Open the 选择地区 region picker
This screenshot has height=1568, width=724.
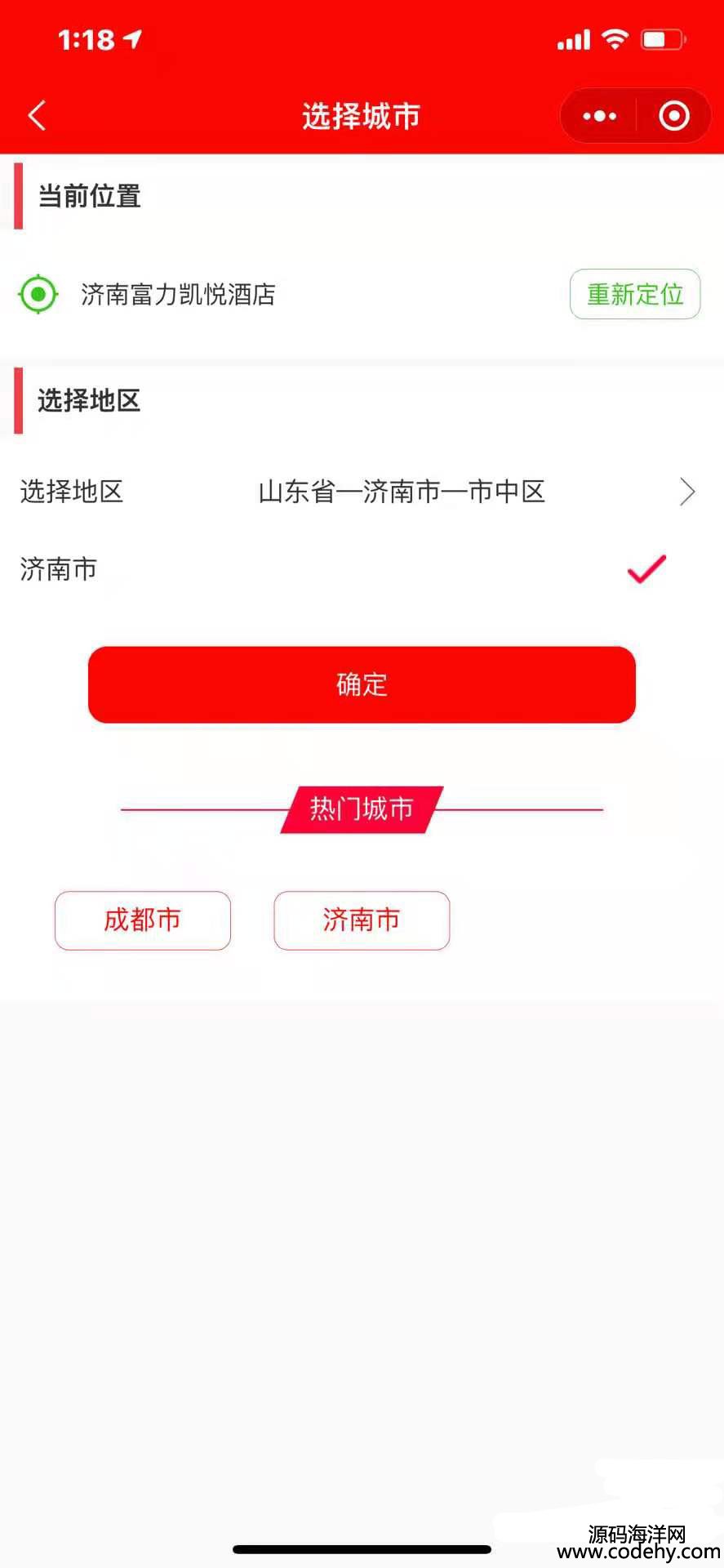(x=362, y=492)
